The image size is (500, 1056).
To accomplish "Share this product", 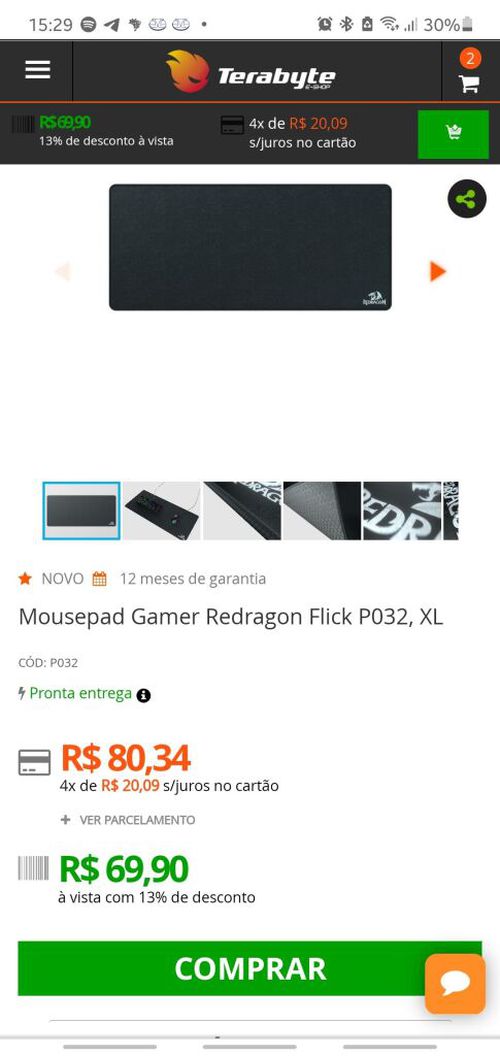I will (x=466, y=199).
